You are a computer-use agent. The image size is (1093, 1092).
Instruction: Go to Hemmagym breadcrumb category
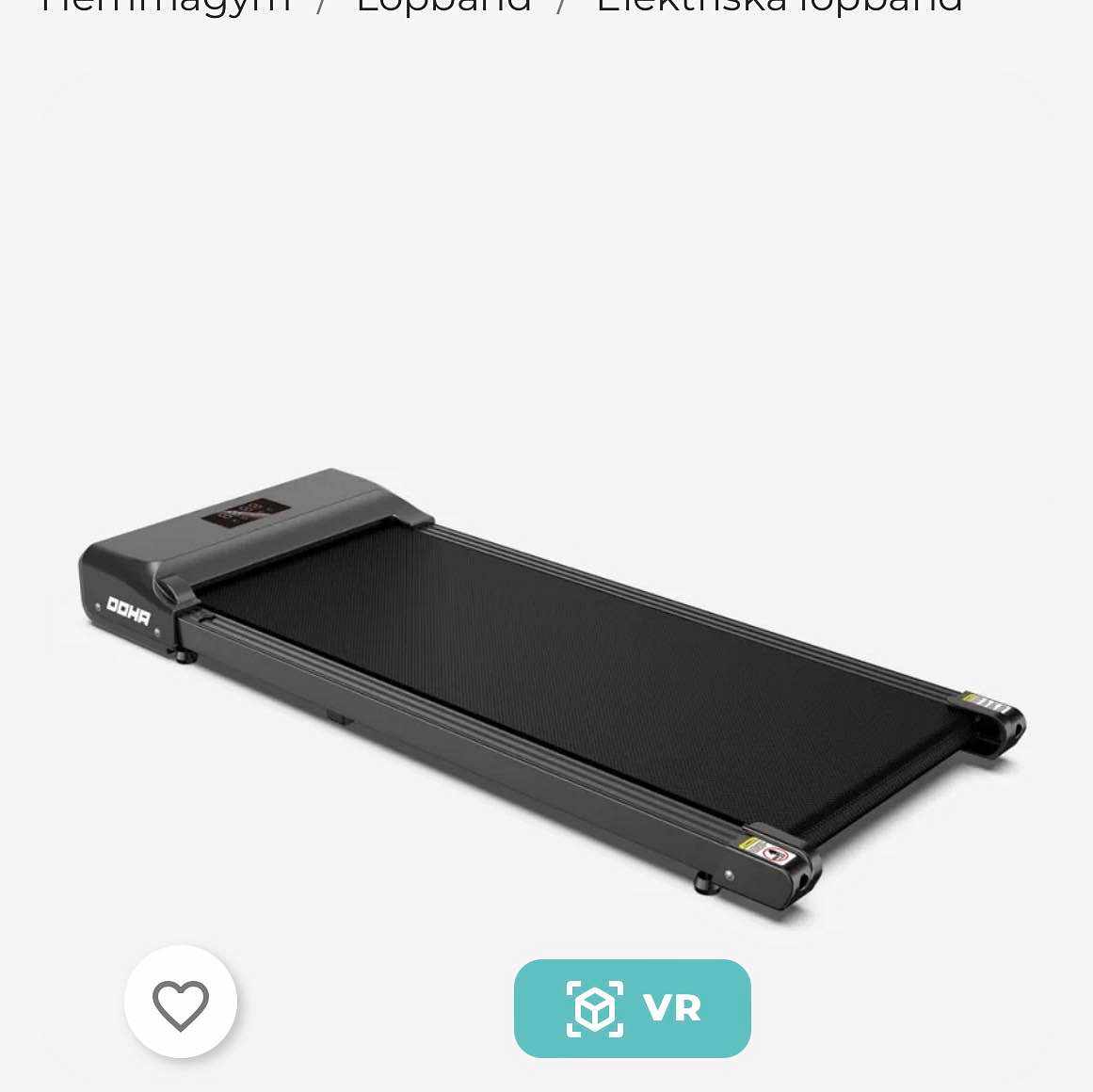(x=166, y=6)
